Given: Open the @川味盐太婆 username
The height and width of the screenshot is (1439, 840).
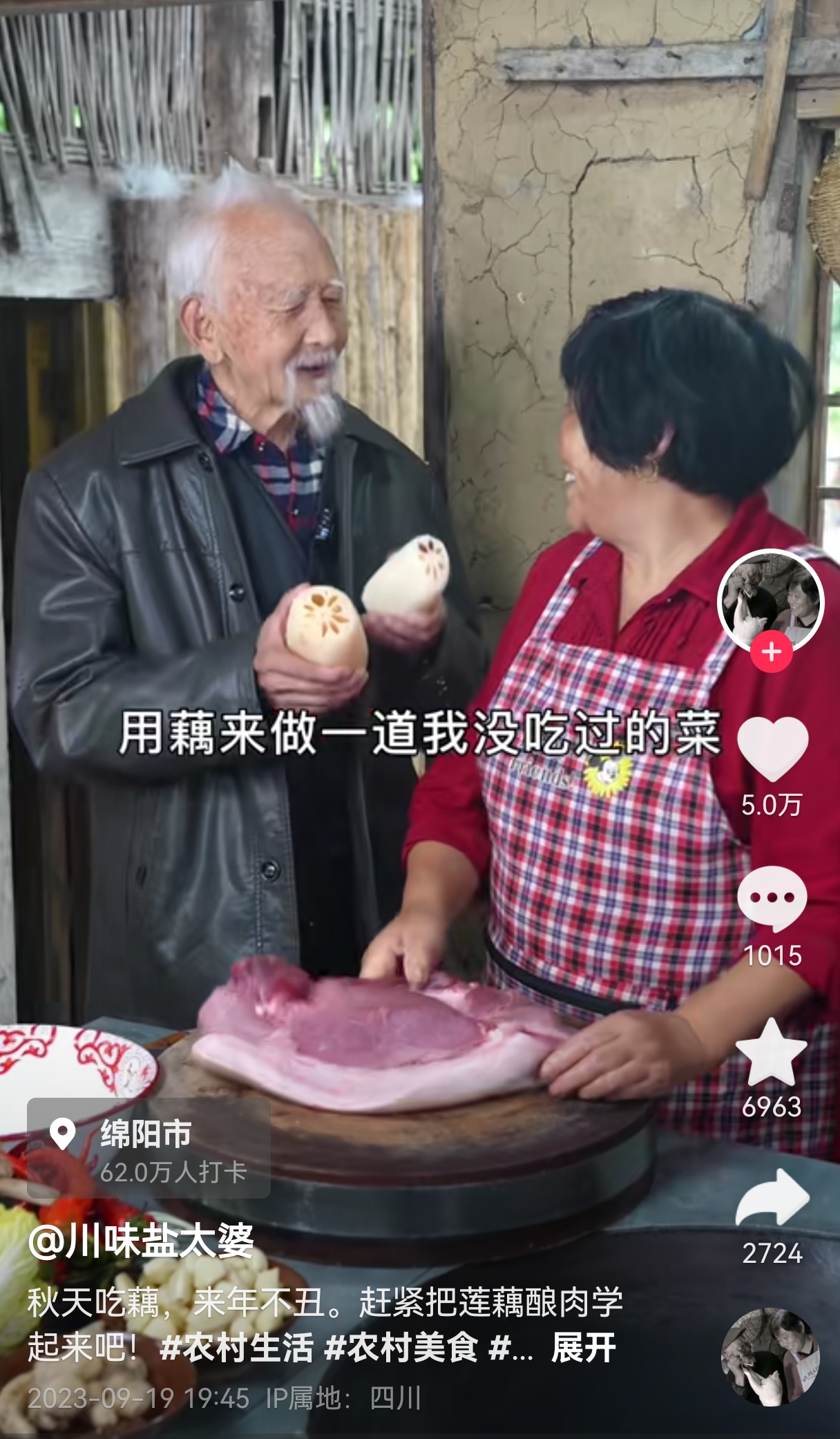Looking at the screenshot, I should [142, 1242].
